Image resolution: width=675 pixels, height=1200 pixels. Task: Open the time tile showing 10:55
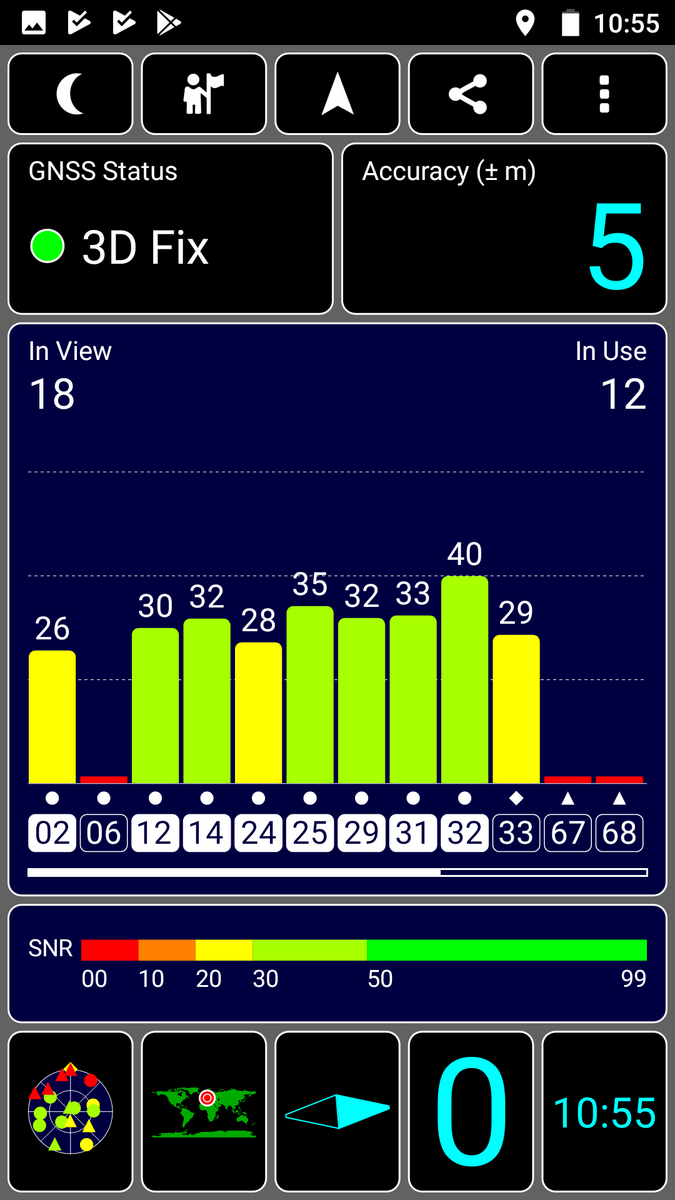coord(604,1110)
